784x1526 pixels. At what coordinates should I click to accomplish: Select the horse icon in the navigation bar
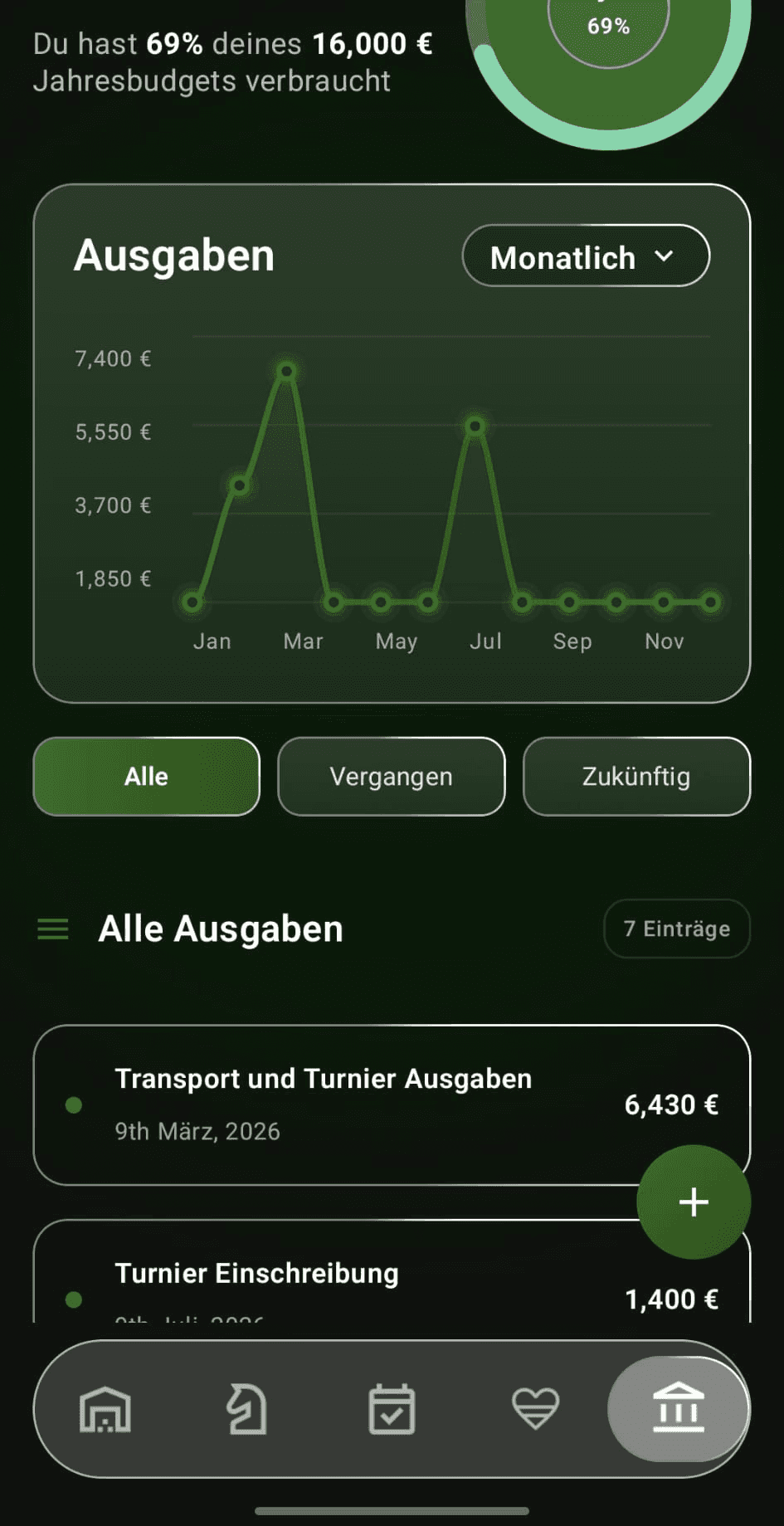pyautogui.click(x=247, y=1408)
